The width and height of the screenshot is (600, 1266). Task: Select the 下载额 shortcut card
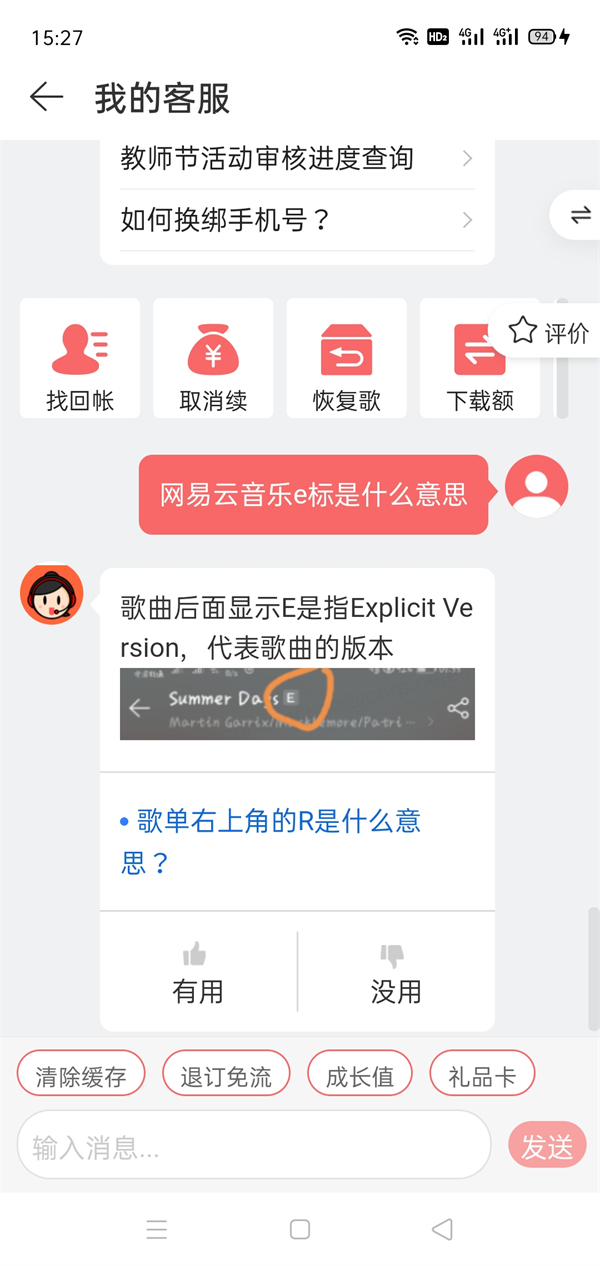click(x=479, y=359)
